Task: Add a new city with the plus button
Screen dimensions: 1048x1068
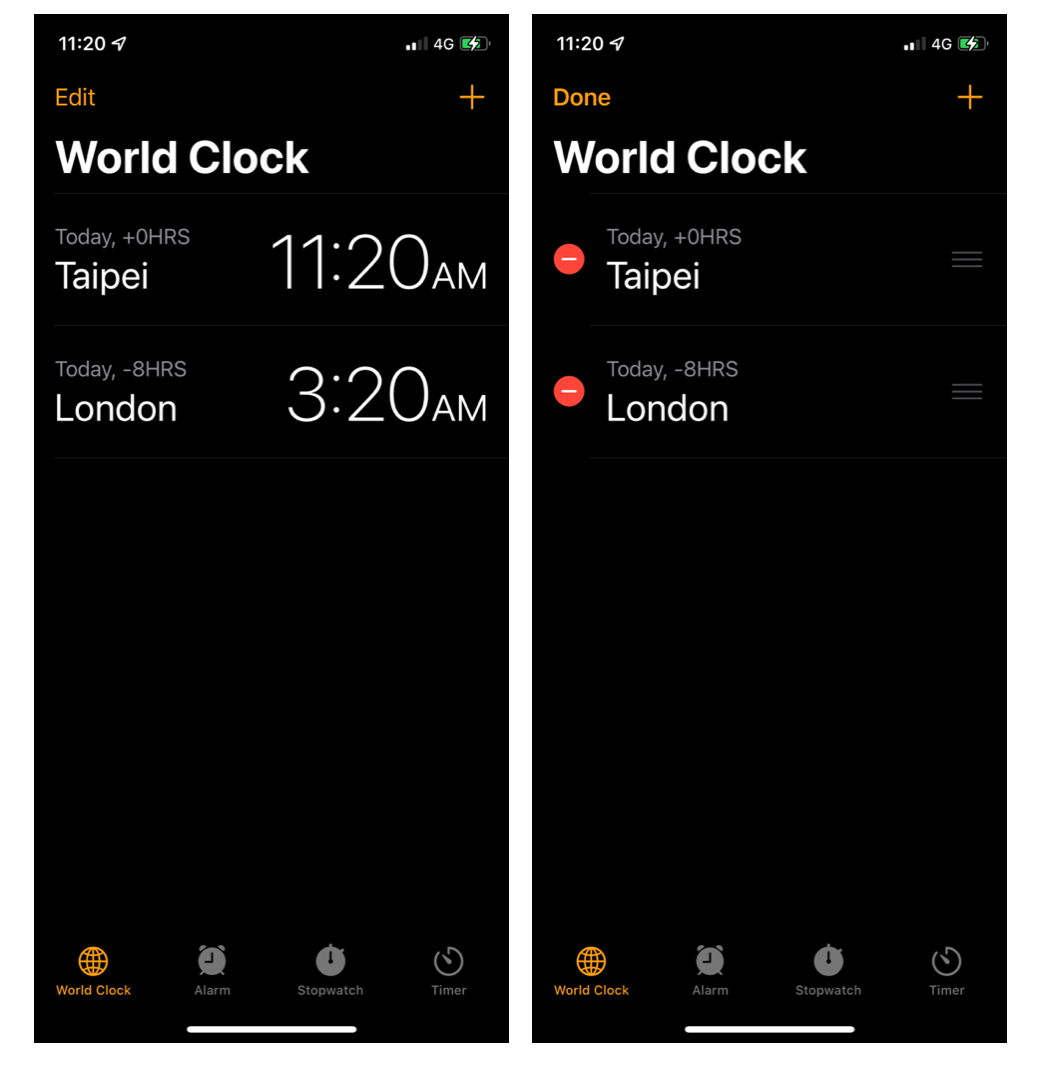Action: 471,97
